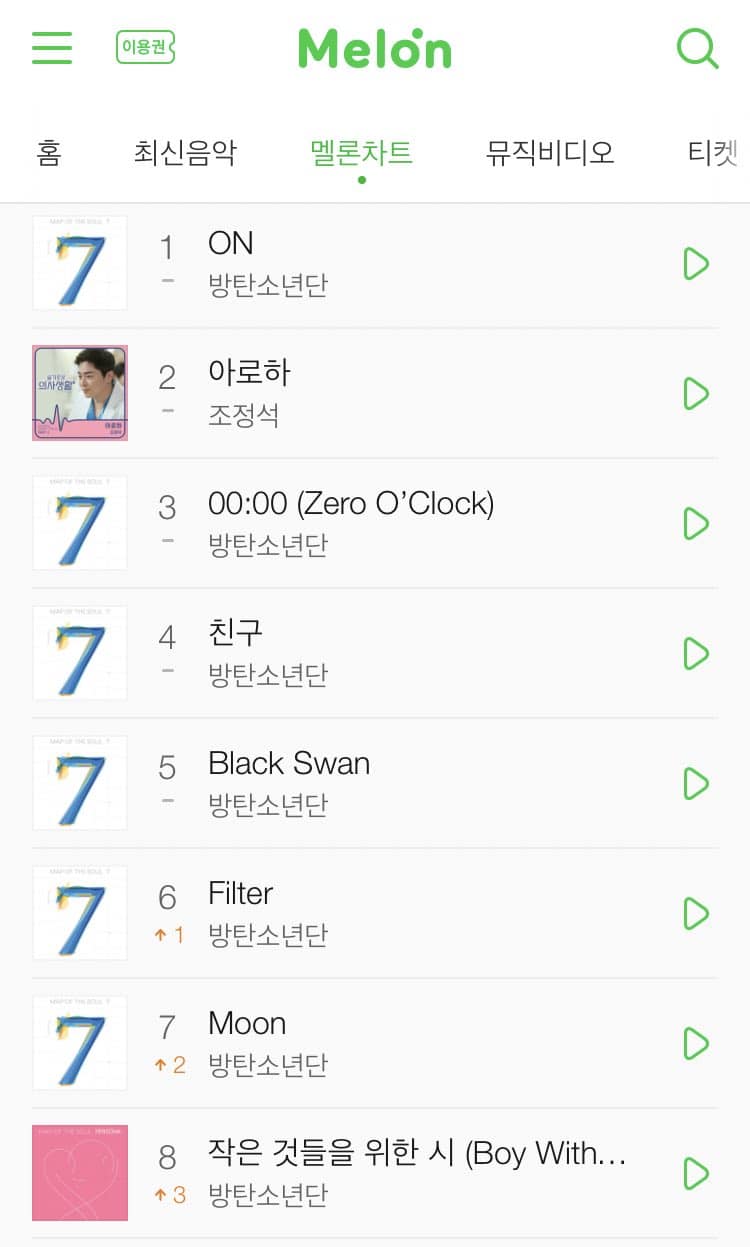Play the song Filter
This screenshot has height=1247, width=750.
point(695,914)
